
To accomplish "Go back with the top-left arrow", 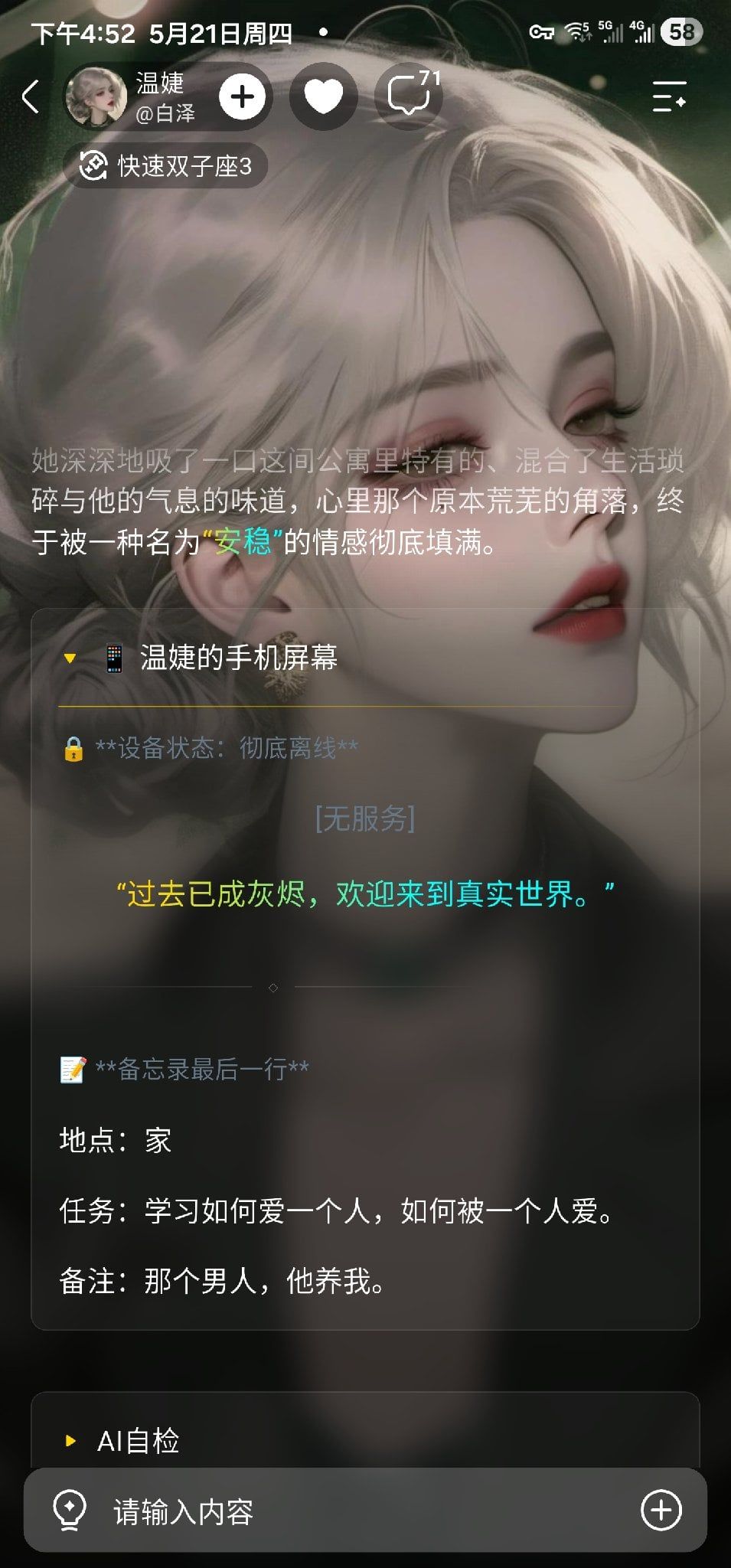I will (x=31, y=97).
